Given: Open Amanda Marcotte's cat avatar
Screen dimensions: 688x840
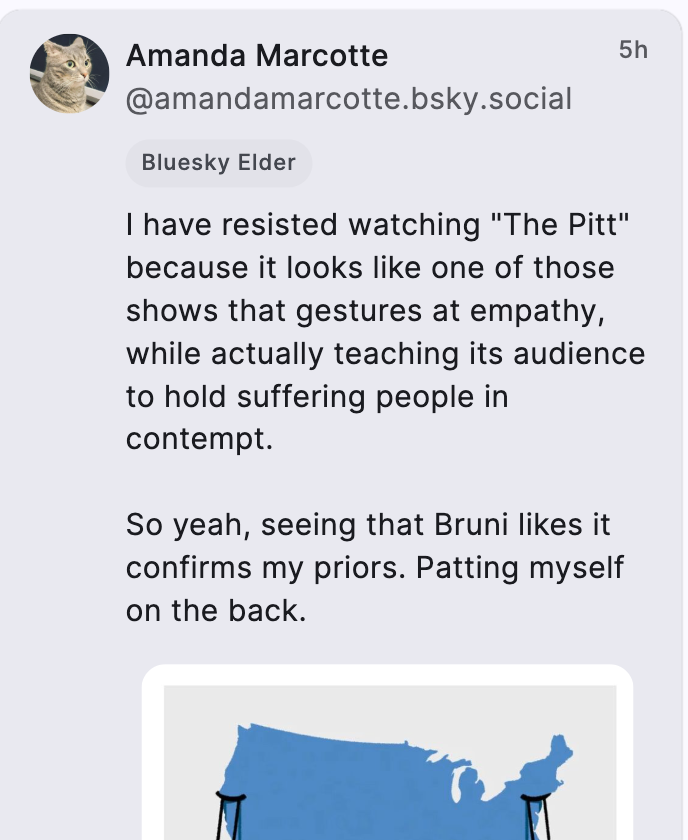Looking at the screenshot, I should 69,74.
